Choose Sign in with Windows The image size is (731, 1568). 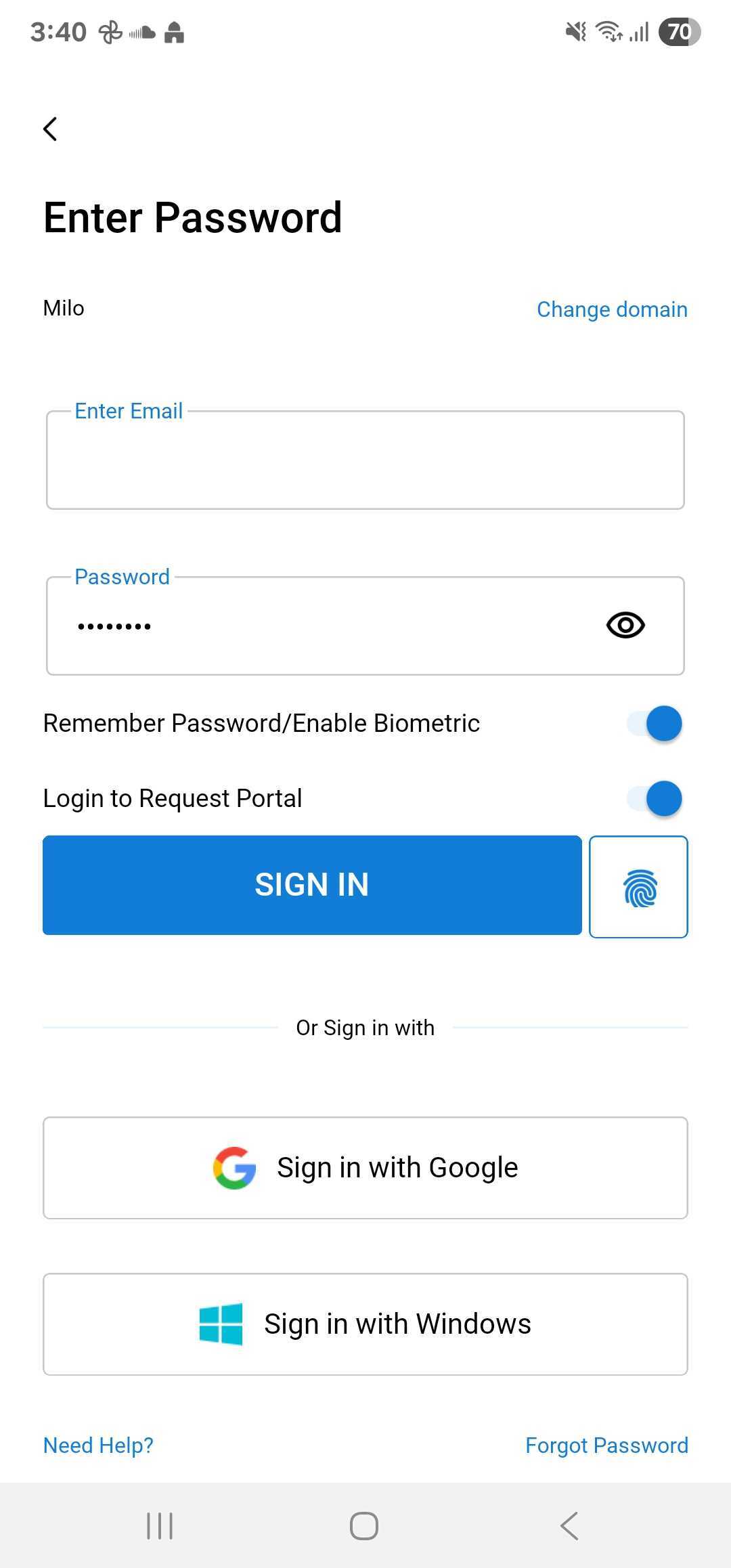pos(365,1324)
